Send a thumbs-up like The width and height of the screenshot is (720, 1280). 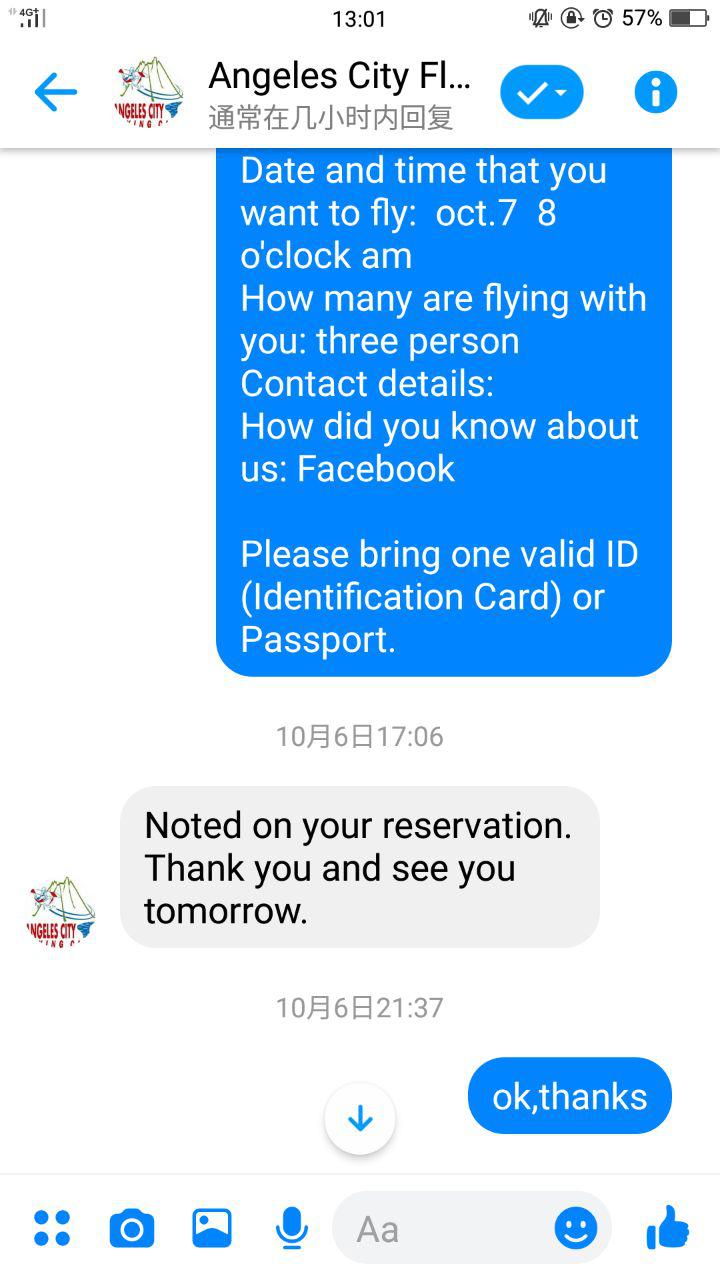click(x=668, y=1227)
